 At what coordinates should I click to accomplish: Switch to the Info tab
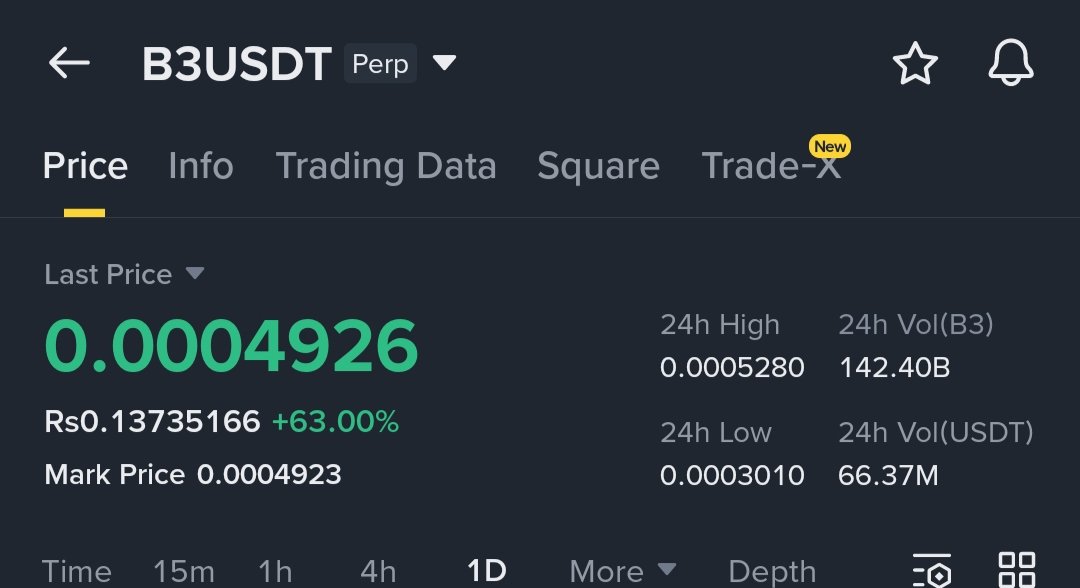(x=201, y=166)
